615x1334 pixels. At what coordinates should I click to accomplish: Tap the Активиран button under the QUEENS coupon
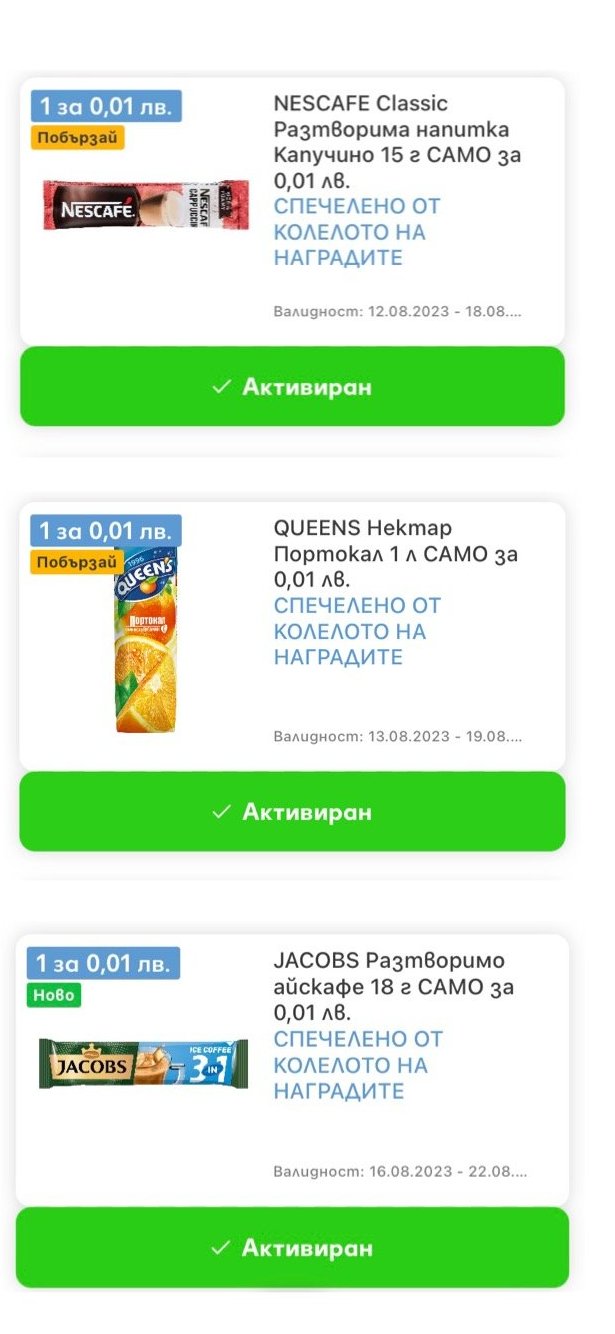point(292,811)
